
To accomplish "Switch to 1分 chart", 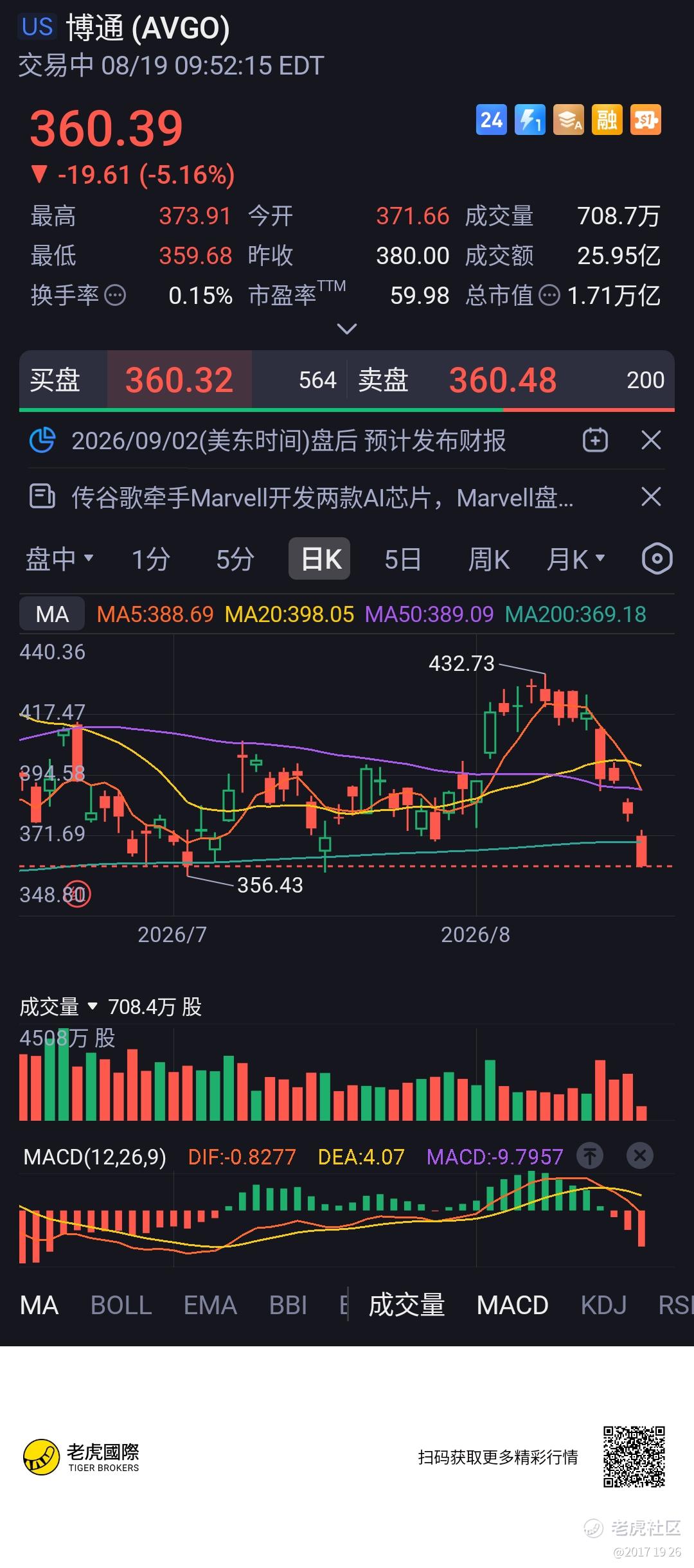I will pyautogui.click(x=151, y=559).
